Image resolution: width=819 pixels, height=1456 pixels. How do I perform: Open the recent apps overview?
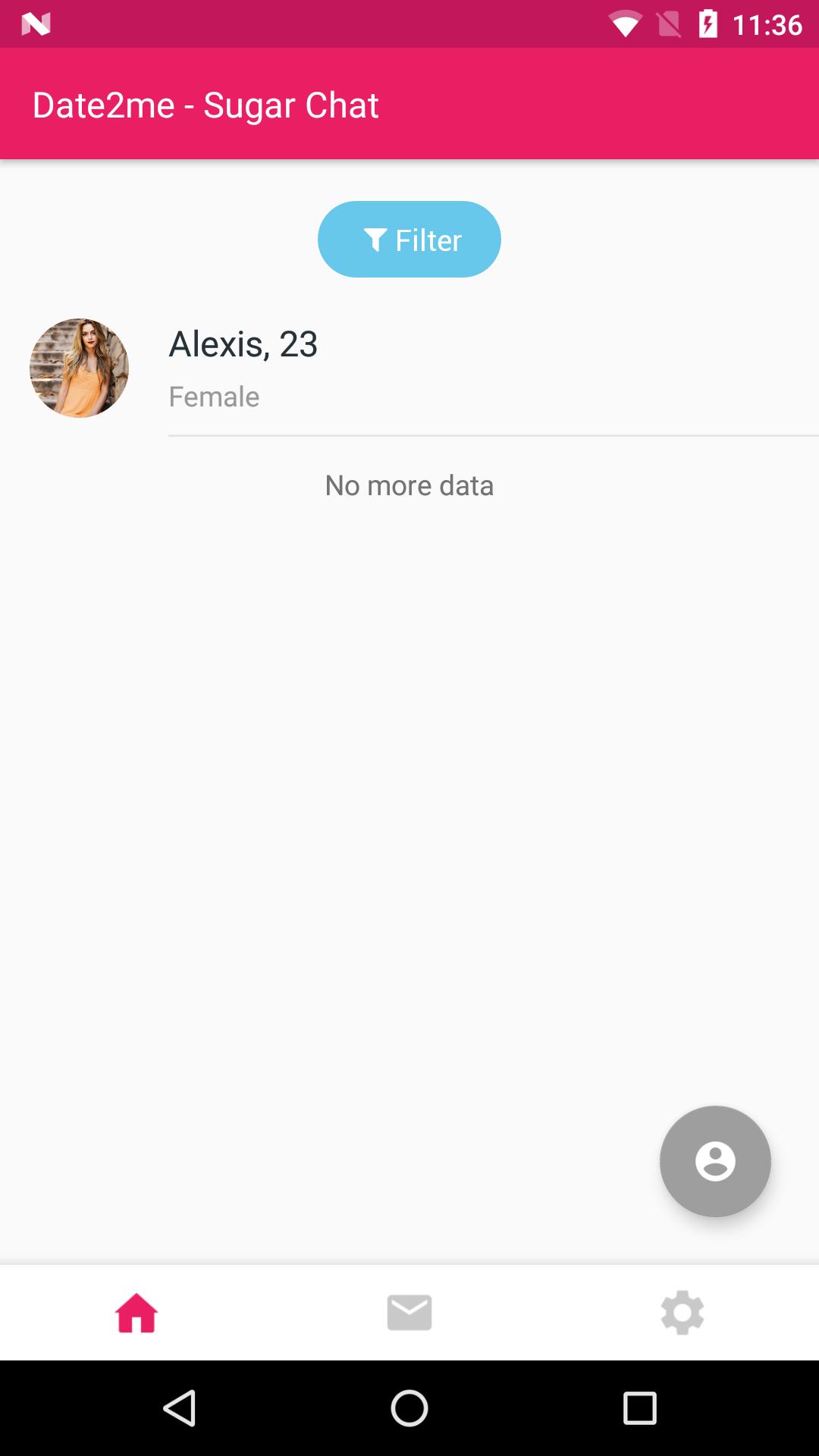click(639, 1408)
